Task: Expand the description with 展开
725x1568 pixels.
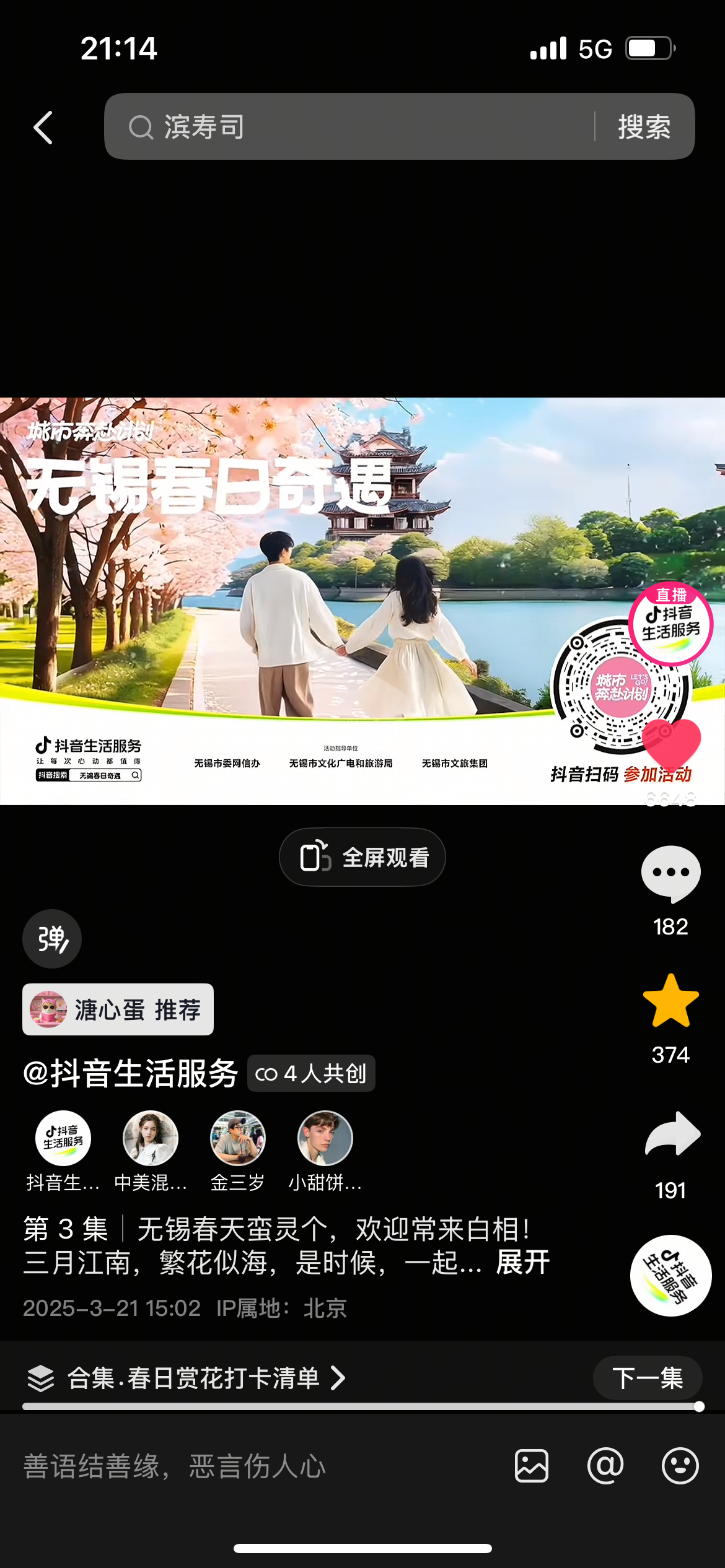Action: 523,1263
